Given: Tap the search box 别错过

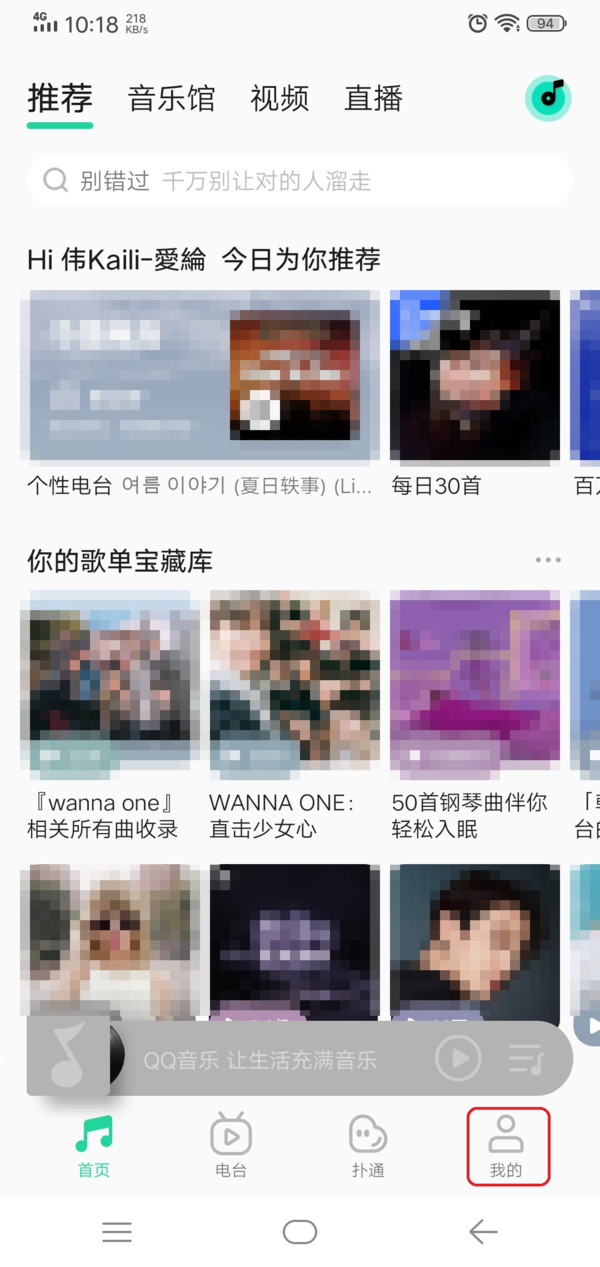Looking at the screenshot, I should (300, 181).
